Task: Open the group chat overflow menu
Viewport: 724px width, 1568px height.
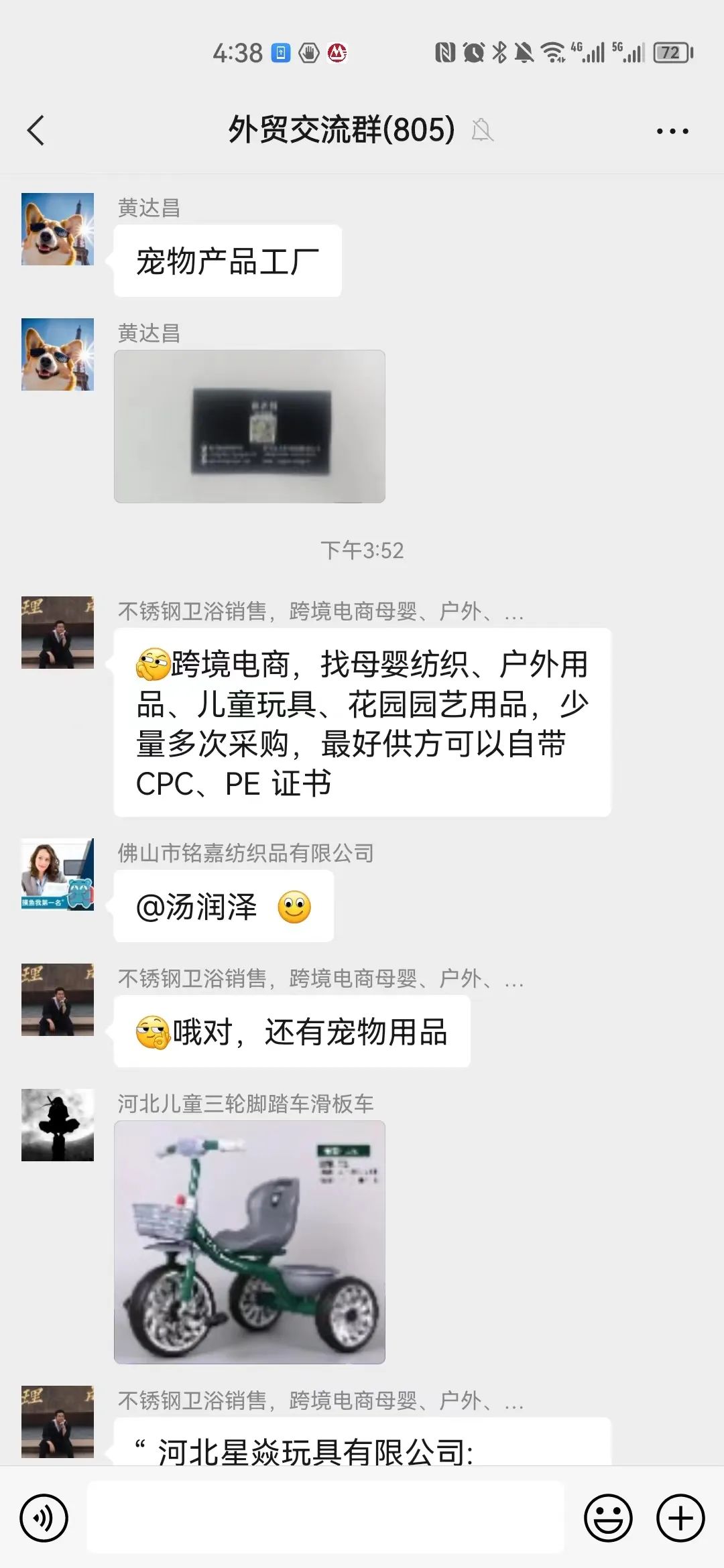Action: pos(672,131)
